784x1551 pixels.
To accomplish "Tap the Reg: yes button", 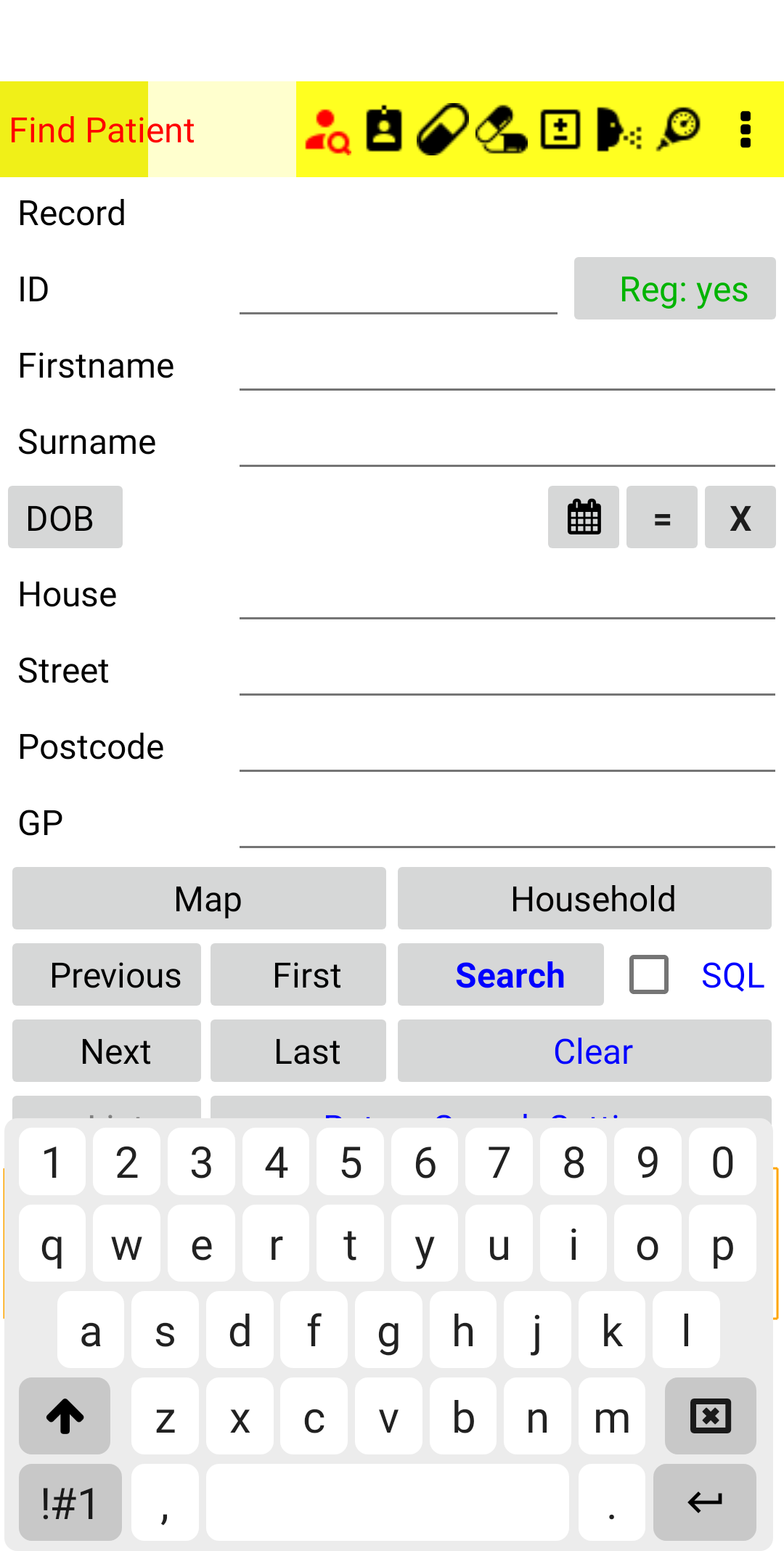I will (675, 288).
